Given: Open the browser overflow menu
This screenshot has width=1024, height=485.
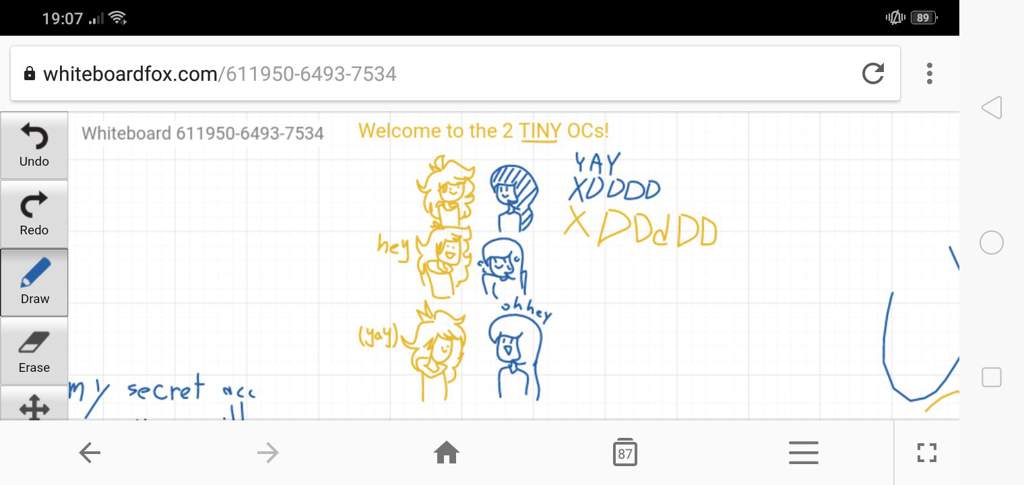Looking at the screenshot, I should [x=930, y=73].
